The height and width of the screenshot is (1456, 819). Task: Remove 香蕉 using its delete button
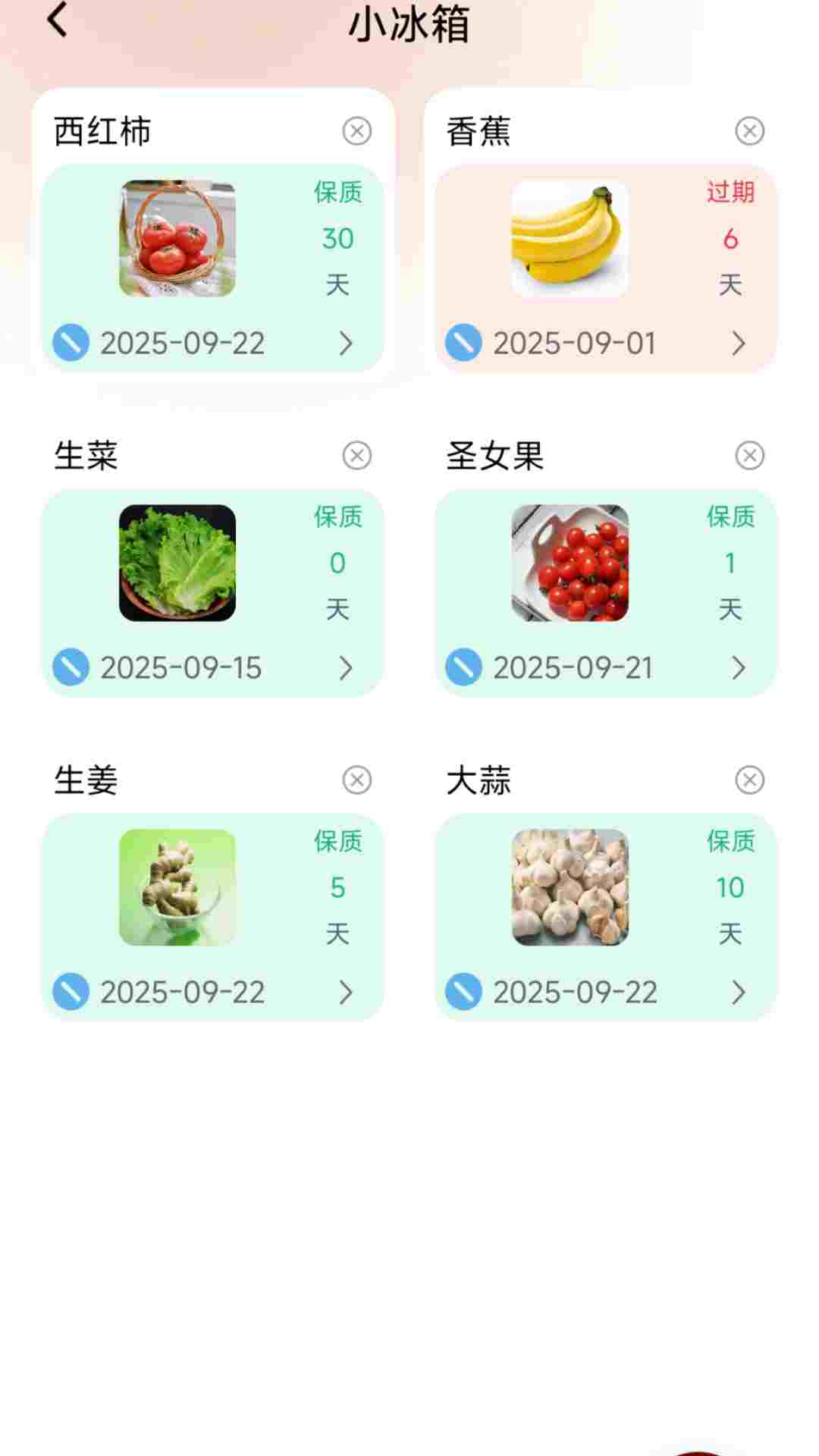tap(749, 130)
